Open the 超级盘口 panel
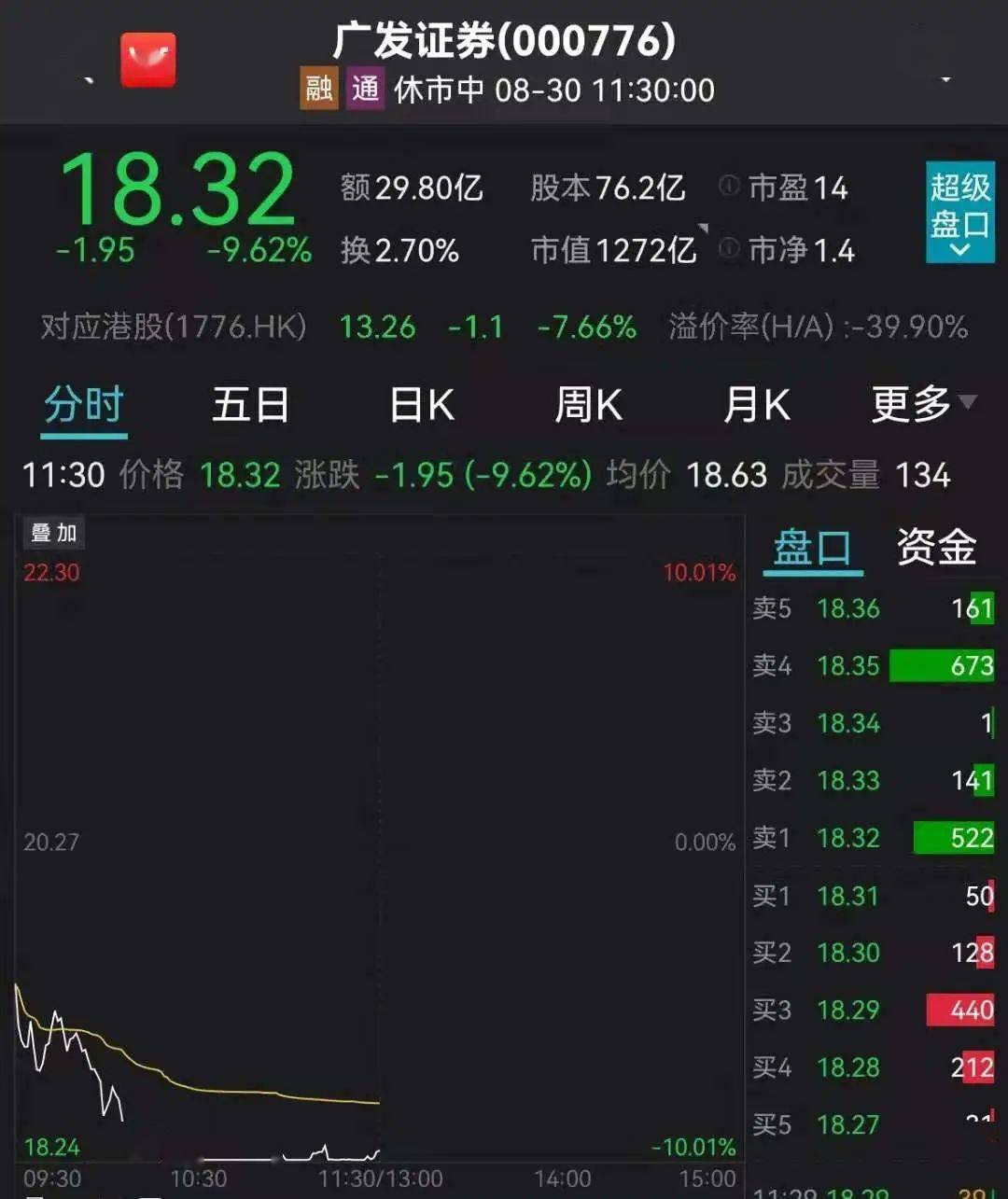Image resolution: width=1008 pixels, height=1199 pixels. [959, 212]
